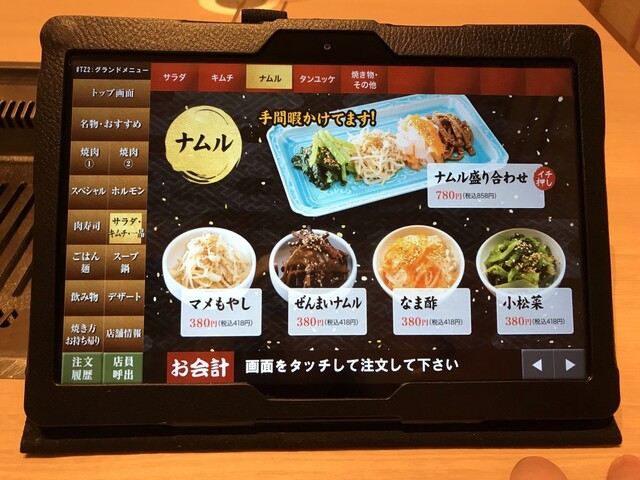Open the 肉寿司 category

click(x=87, y=226)
